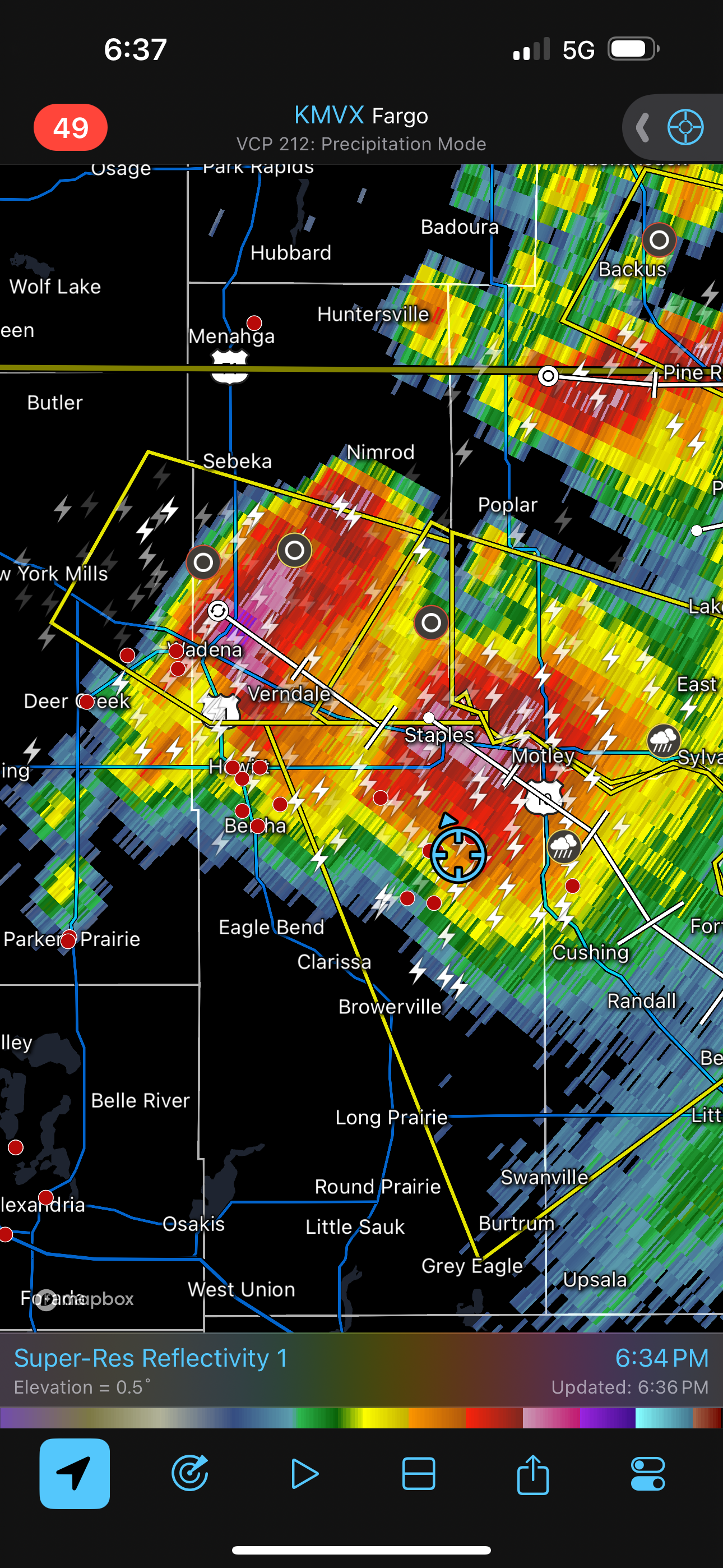The height and width of the screenshot is (1568, 723).
Task: Play the radar animation loop
Action: click(x=305, y=1473)
